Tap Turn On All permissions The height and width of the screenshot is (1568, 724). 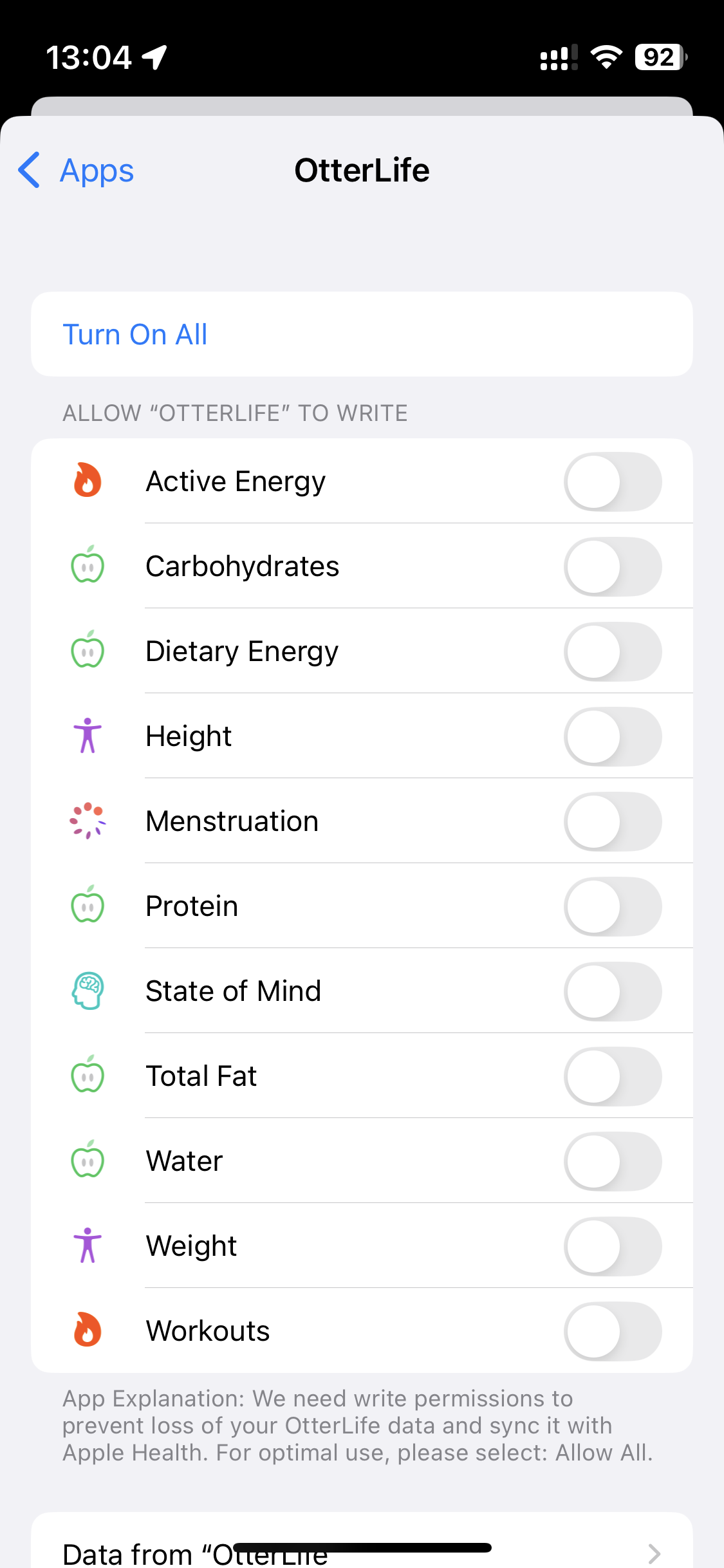coord(362,334)
